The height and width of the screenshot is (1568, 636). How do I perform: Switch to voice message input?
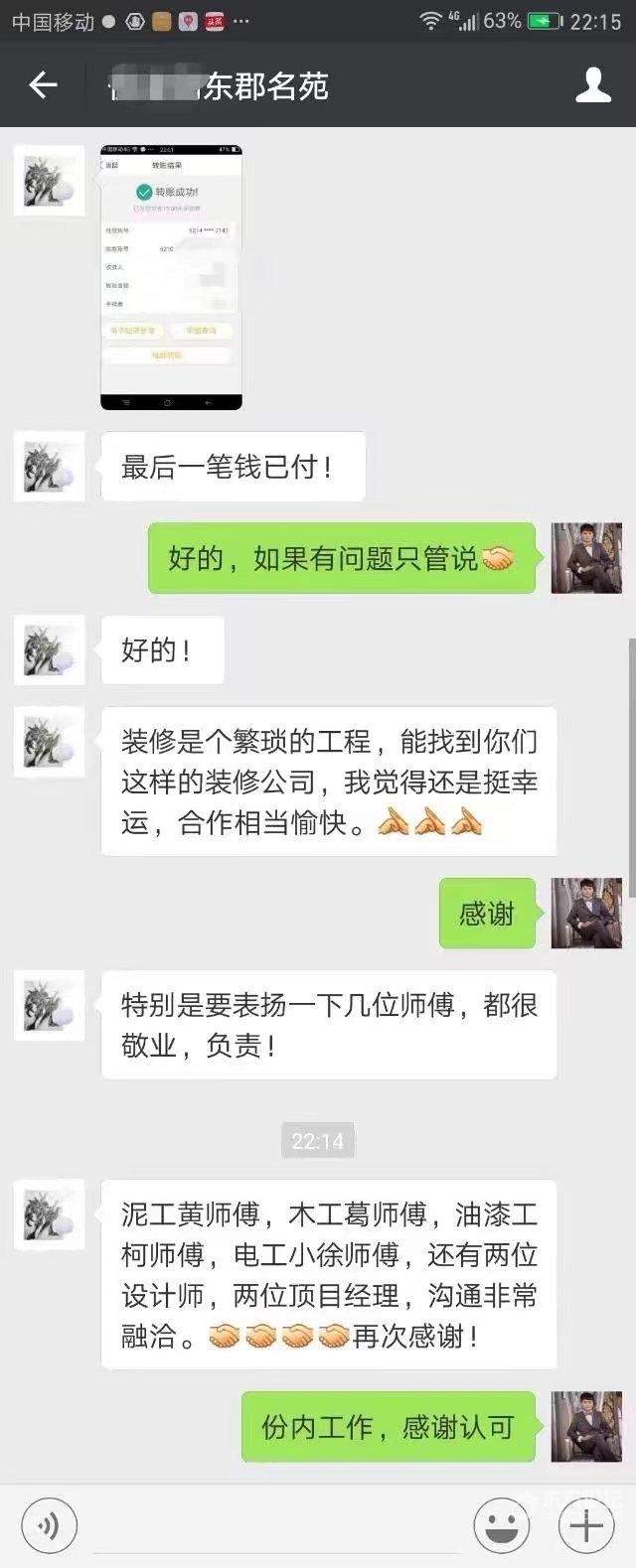[49, 1524]
